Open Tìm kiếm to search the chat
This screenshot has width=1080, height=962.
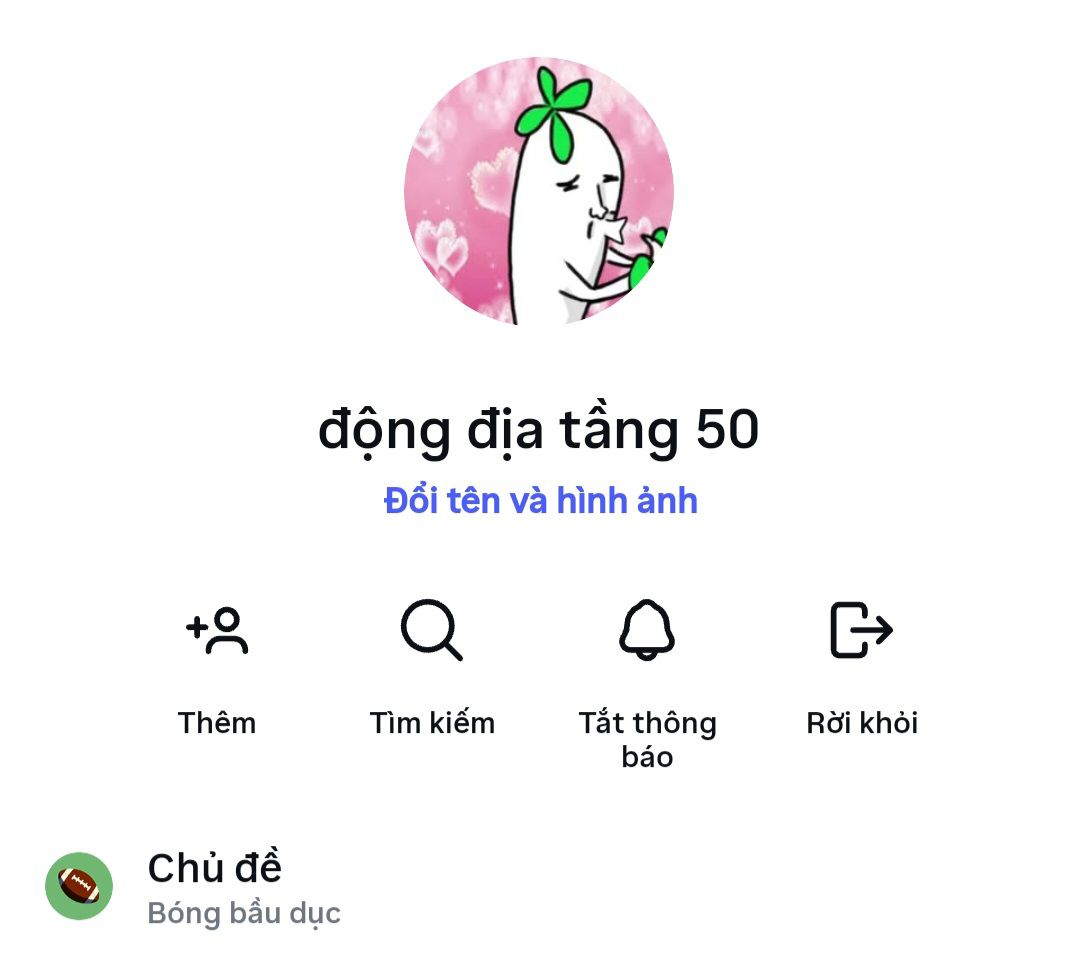point(432,631)
